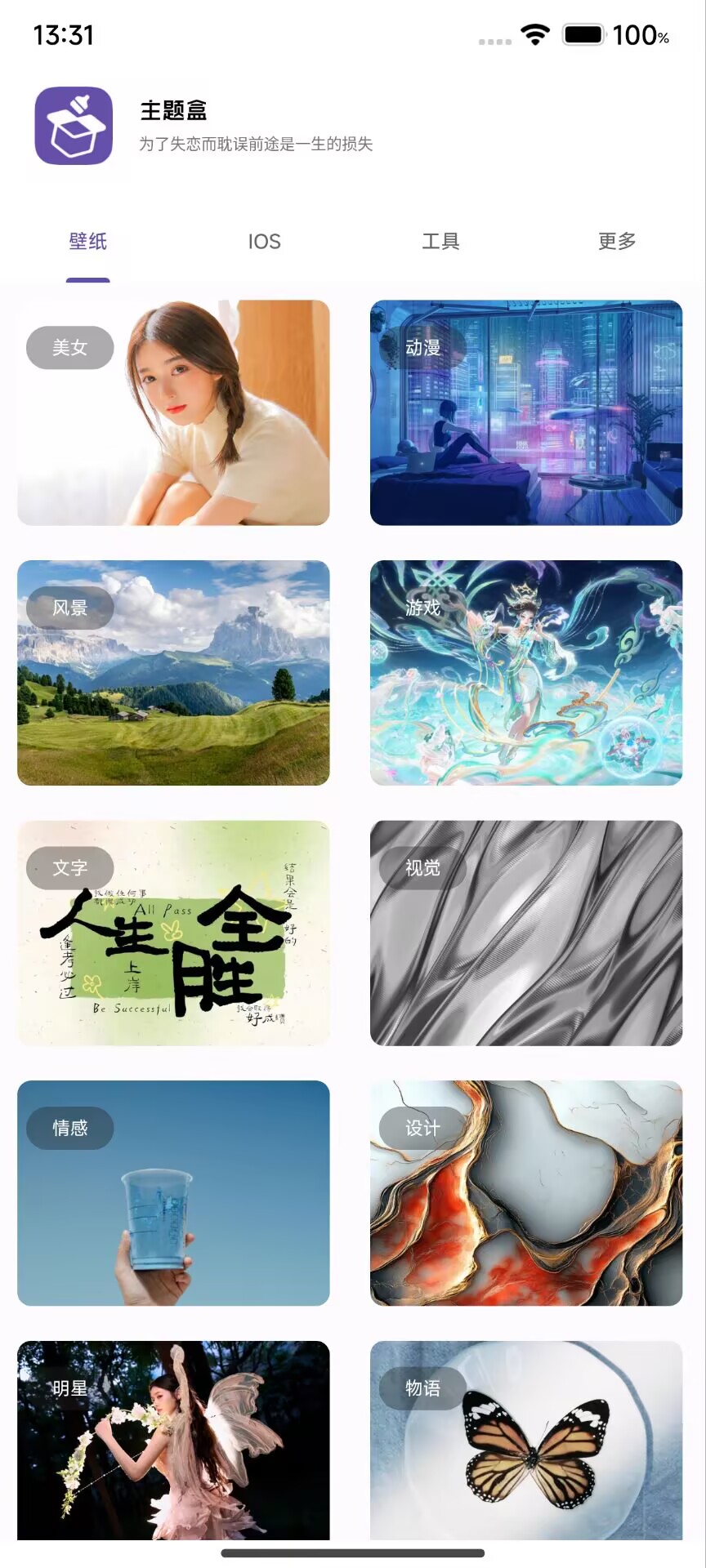View the 游戏 wallpaper category
706x1568 pixels.
(x=526, y=673)
